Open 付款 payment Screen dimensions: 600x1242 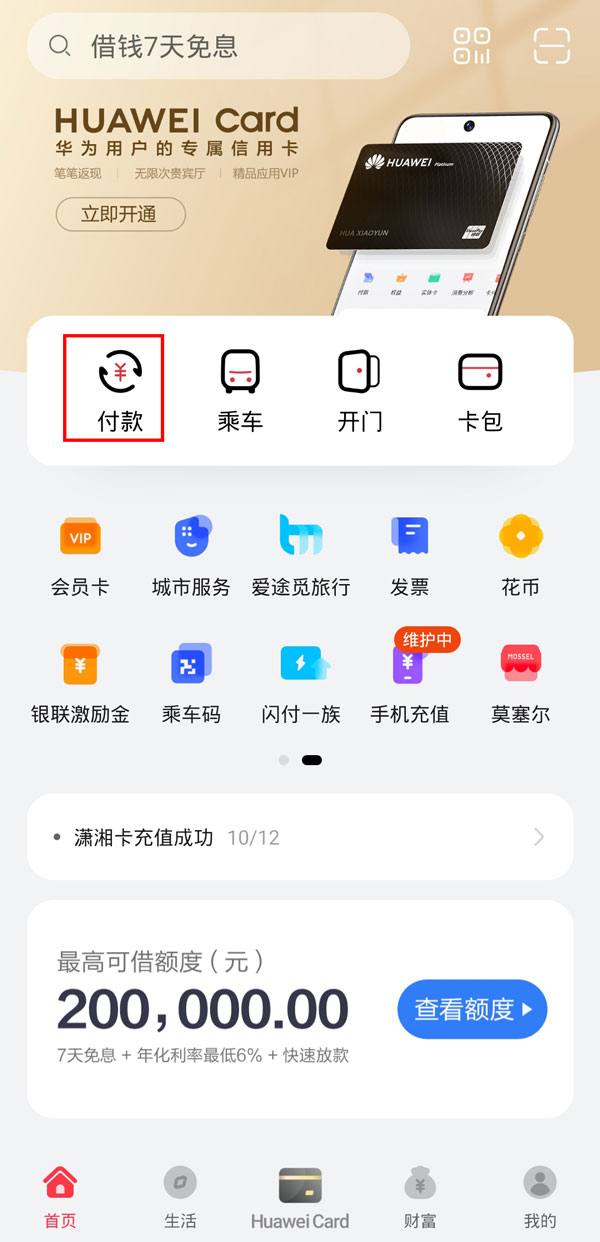pos(120,388)
